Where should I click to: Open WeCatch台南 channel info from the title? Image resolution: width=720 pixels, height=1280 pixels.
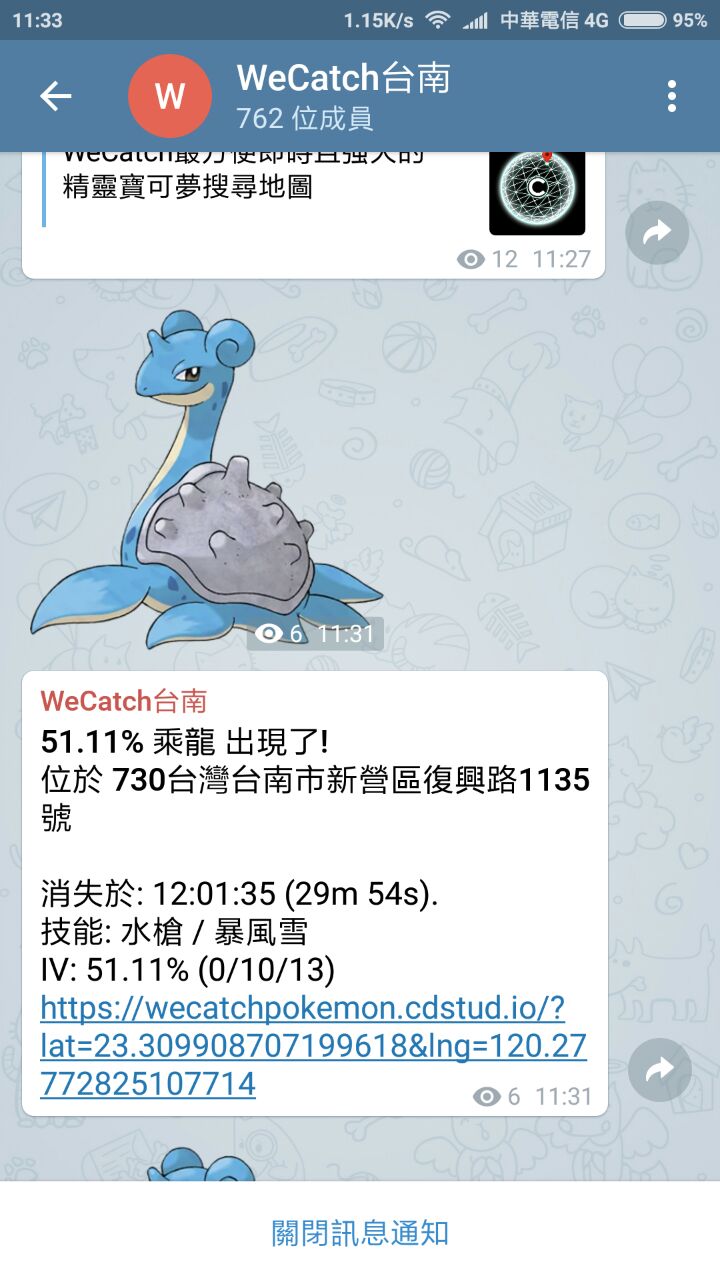click(343, 78)
